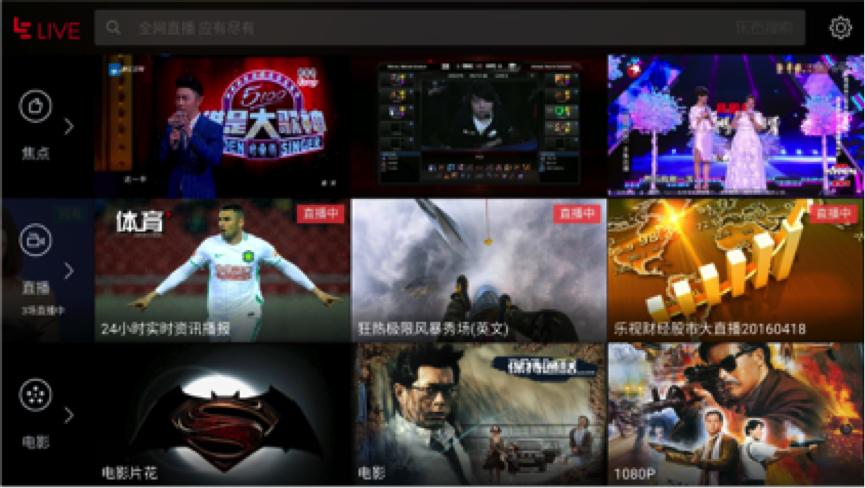Open the 焦点 category
The image size is (865, 488).
pos(46,126)
